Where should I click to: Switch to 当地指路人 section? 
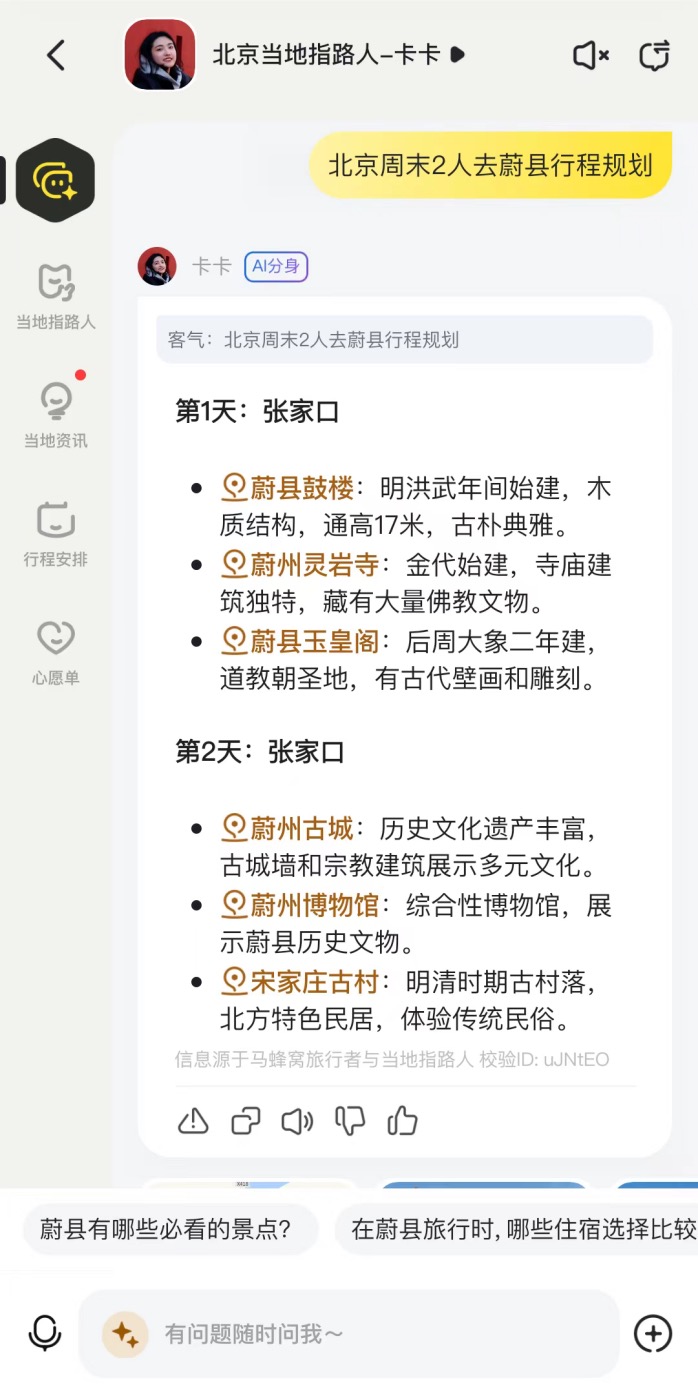tap(55, 296)
